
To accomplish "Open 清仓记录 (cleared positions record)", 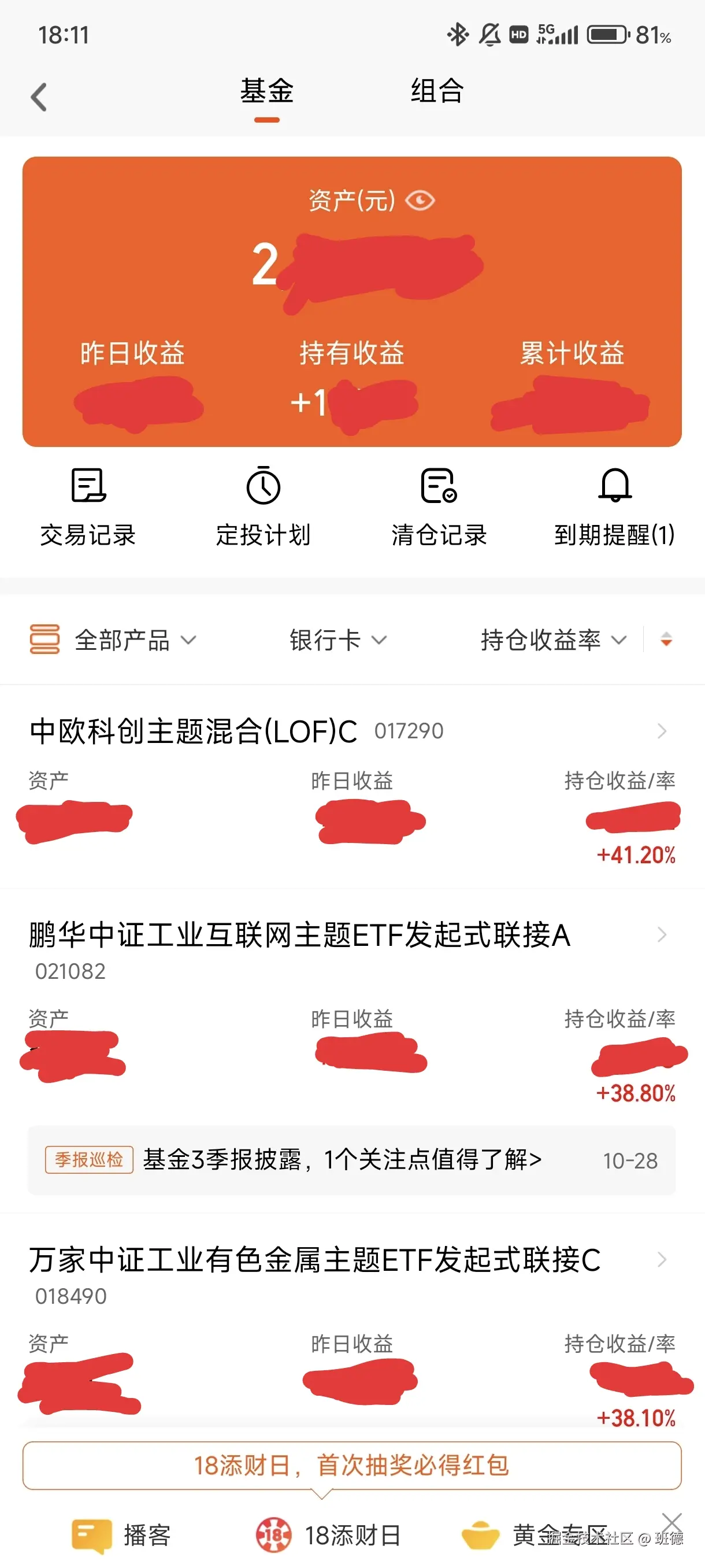I will point(440,508).
